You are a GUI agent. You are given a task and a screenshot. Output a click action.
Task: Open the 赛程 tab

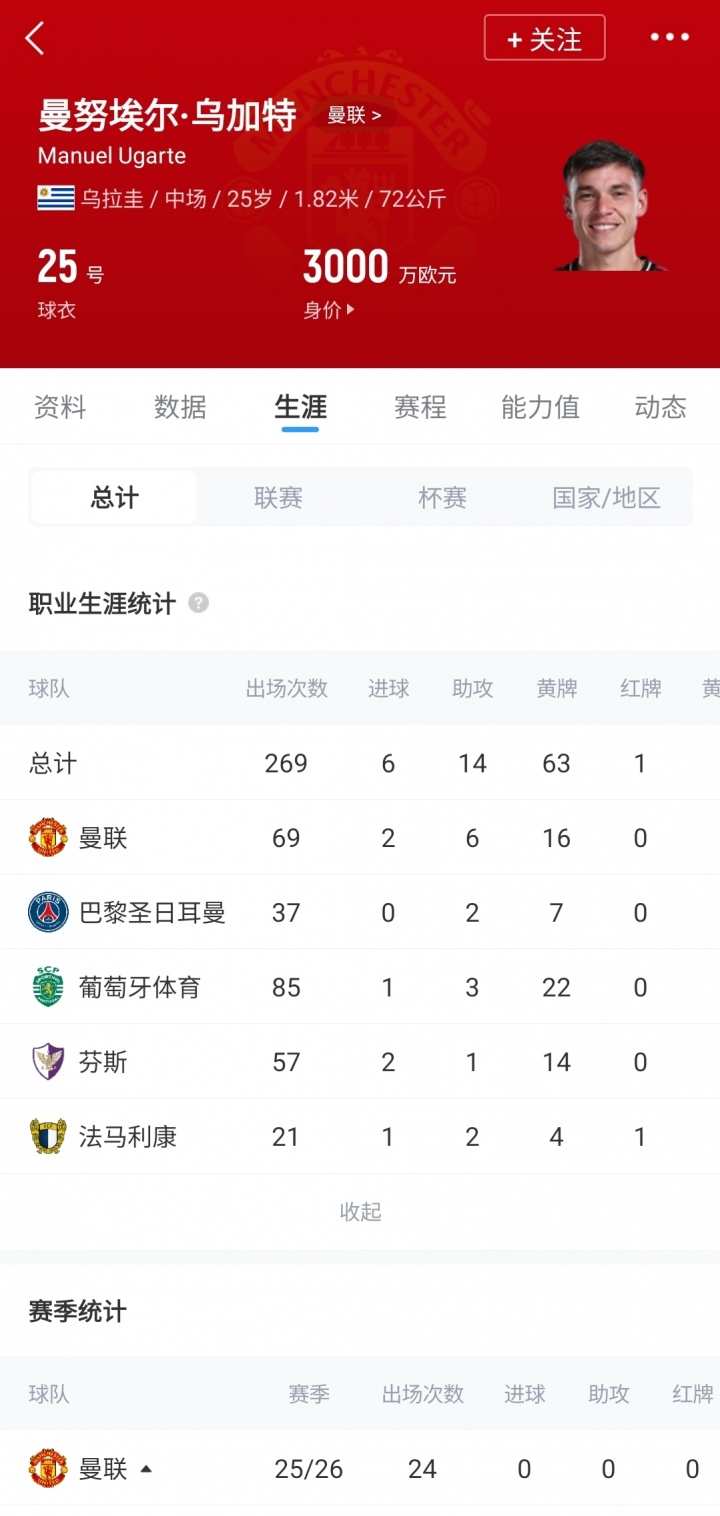point(420,407)
